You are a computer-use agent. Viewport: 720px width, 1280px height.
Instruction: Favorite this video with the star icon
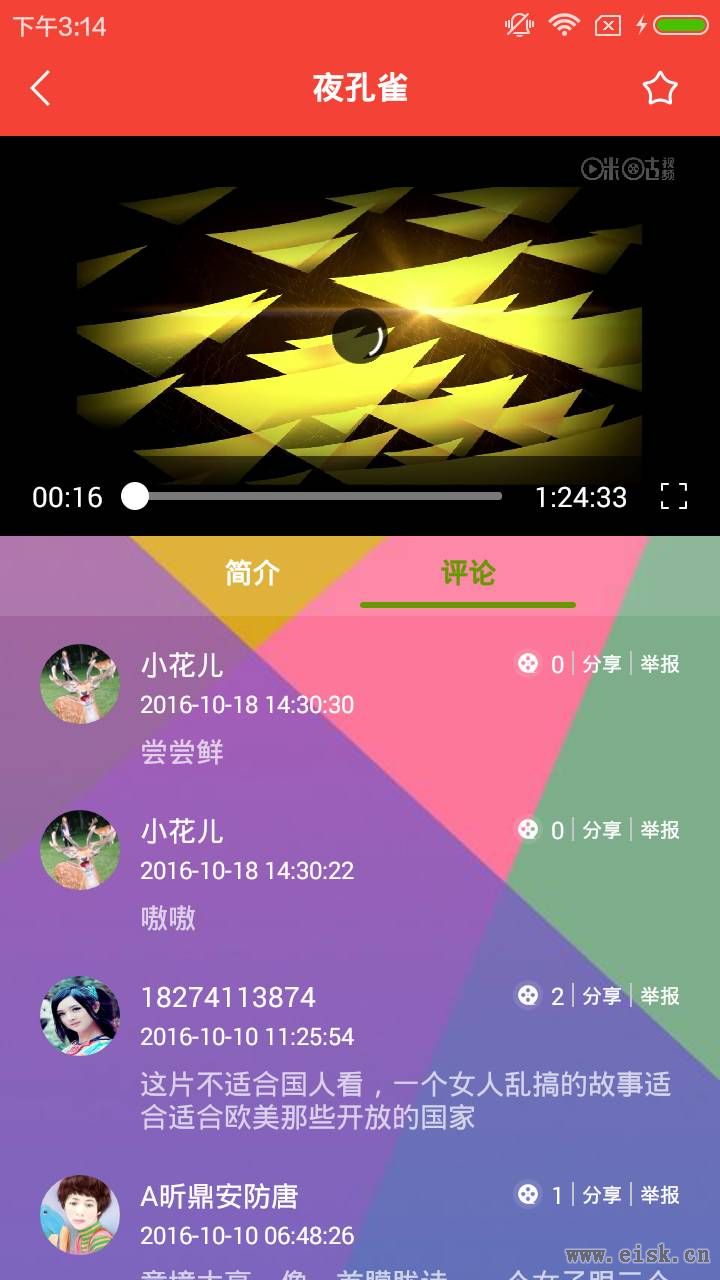(x=659, y=88)
